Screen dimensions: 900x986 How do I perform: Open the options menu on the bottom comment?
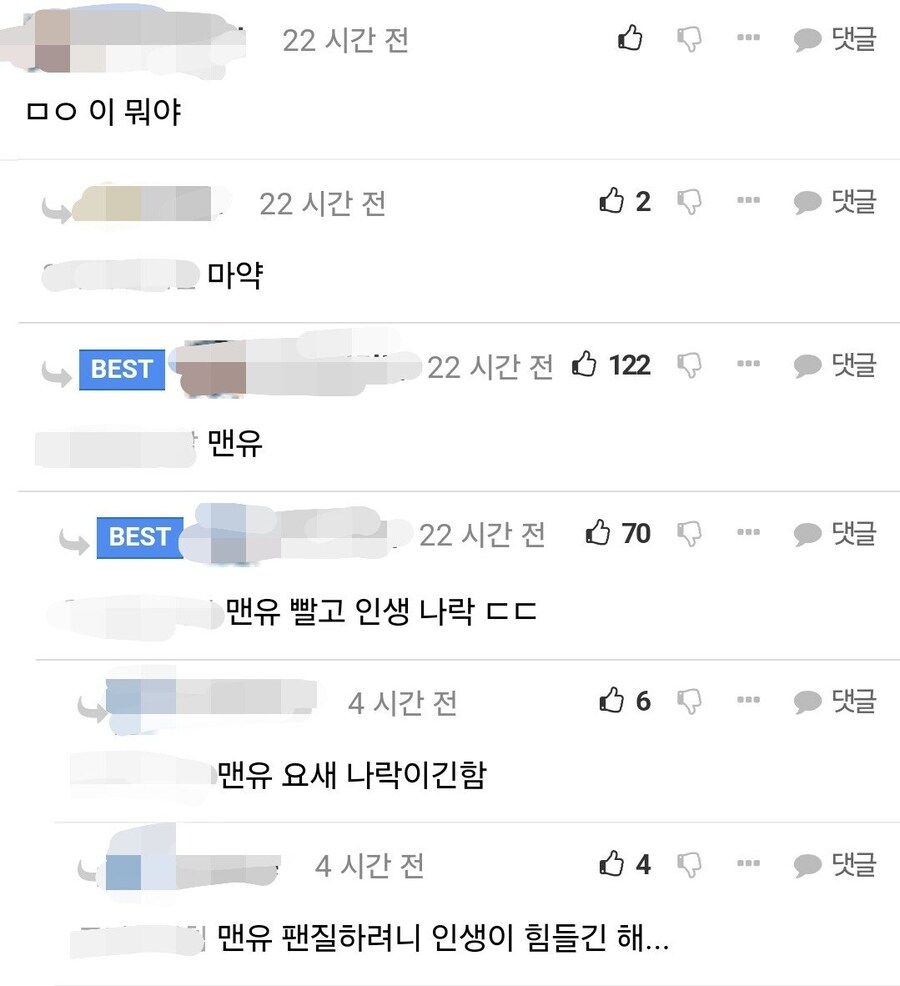coord(748,864)
